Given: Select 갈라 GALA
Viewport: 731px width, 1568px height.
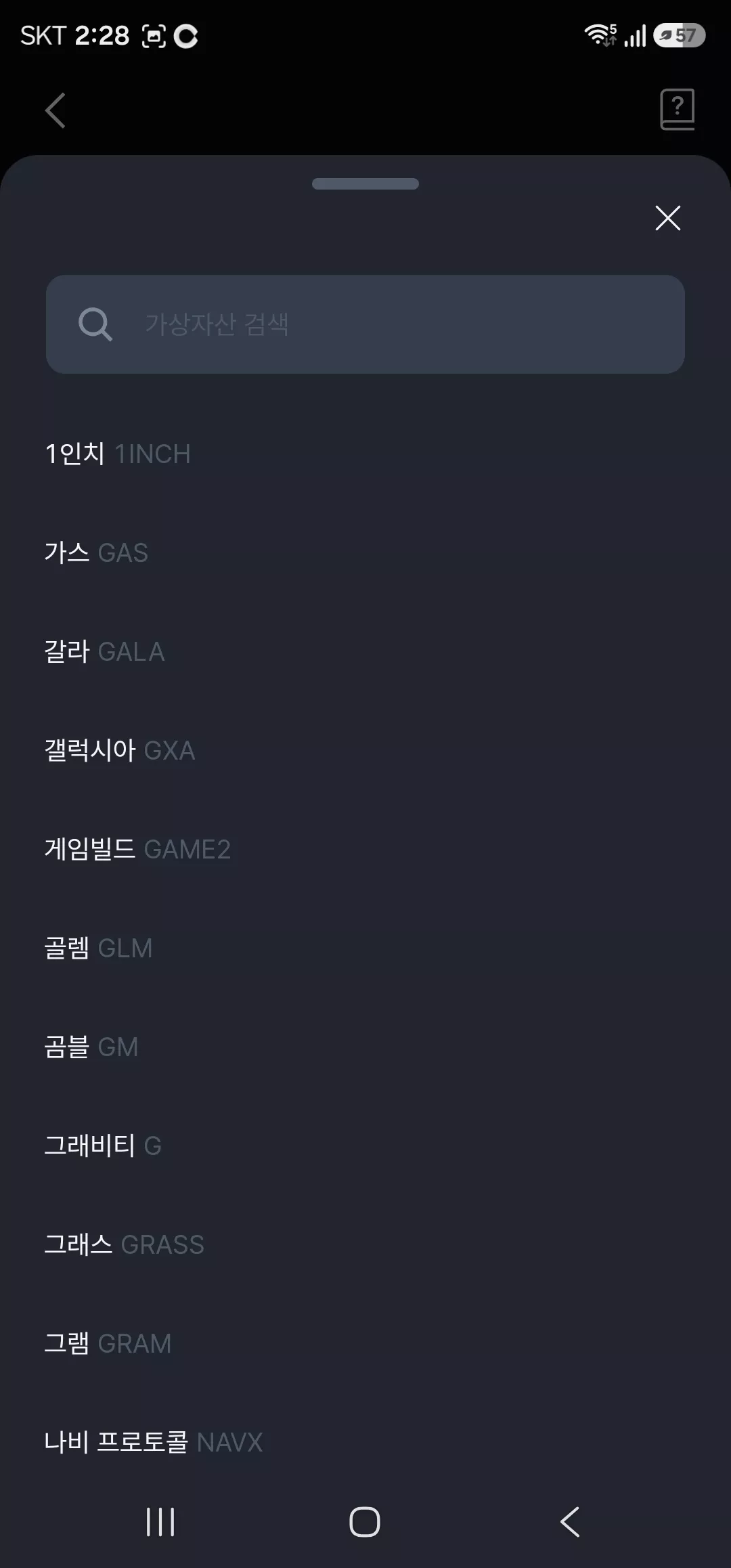Looking at the screenshot, I should click(365, 651).
